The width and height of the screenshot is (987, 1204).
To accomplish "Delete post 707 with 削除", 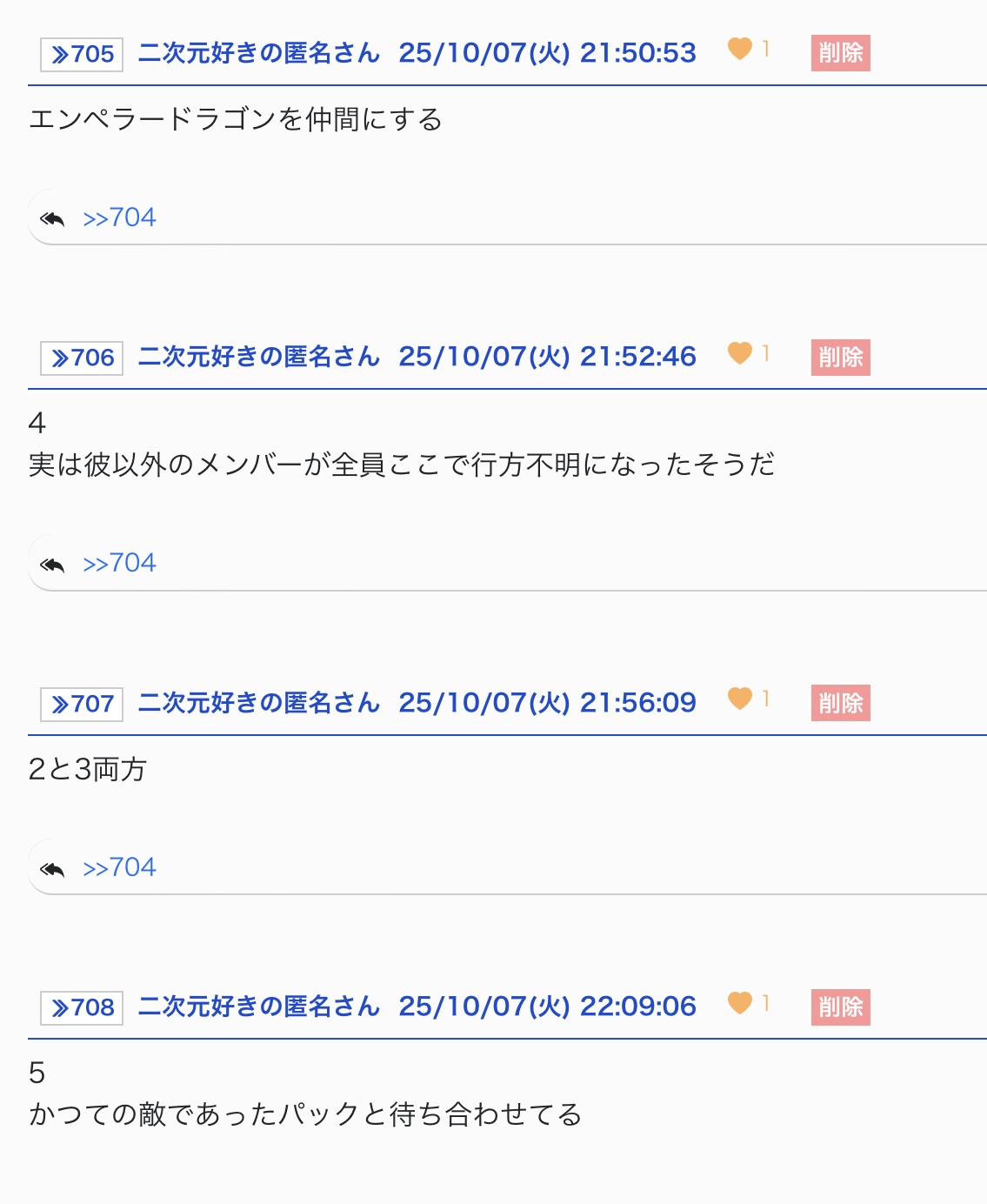I will tap(840, 703).
